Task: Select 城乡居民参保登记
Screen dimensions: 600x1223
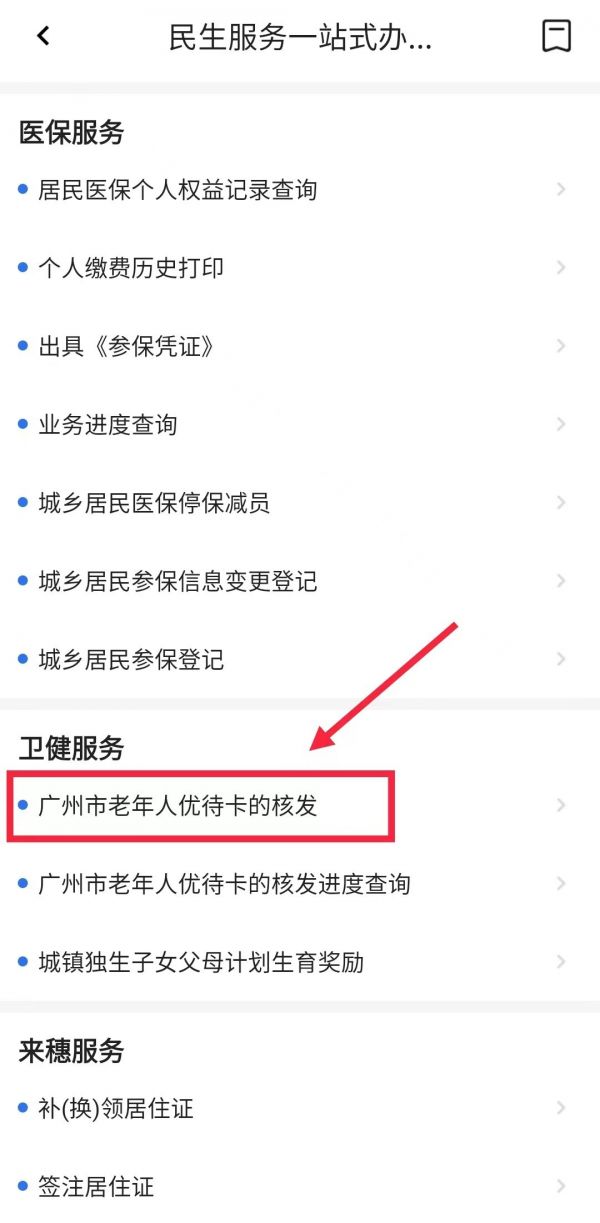Action: pos(130,659)
